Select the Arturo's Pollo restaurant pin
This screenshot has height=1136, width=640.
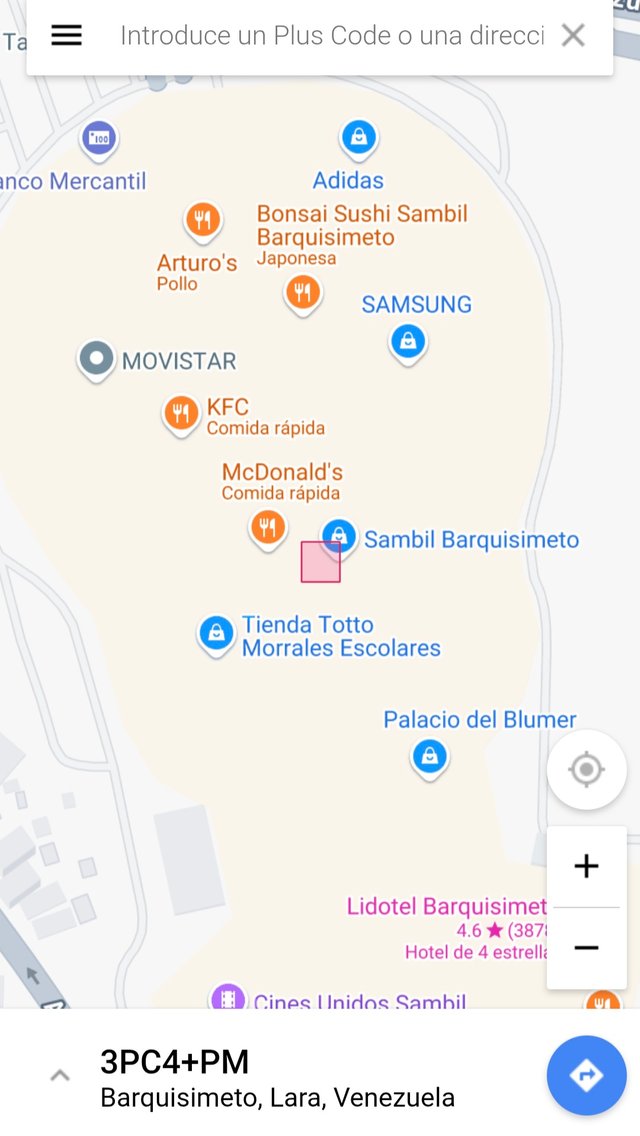(x=203, y=219)
